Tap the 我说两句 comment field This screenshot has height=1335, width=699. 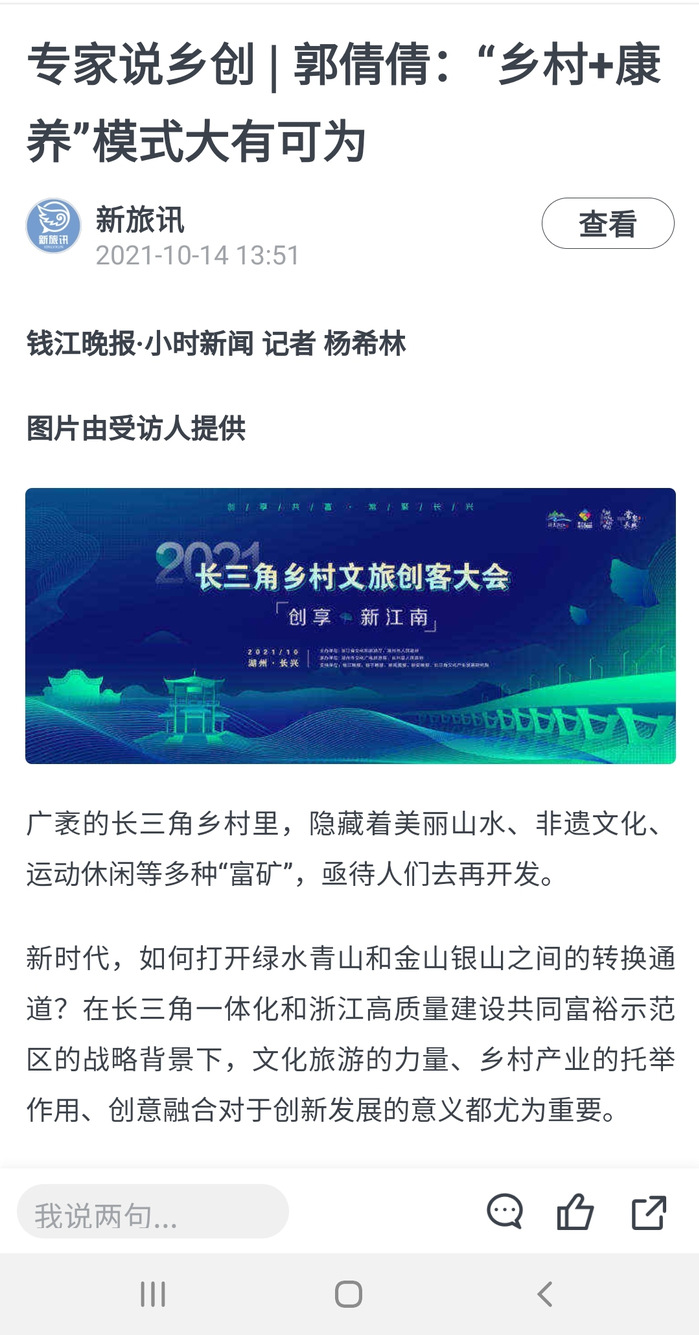153,1214
